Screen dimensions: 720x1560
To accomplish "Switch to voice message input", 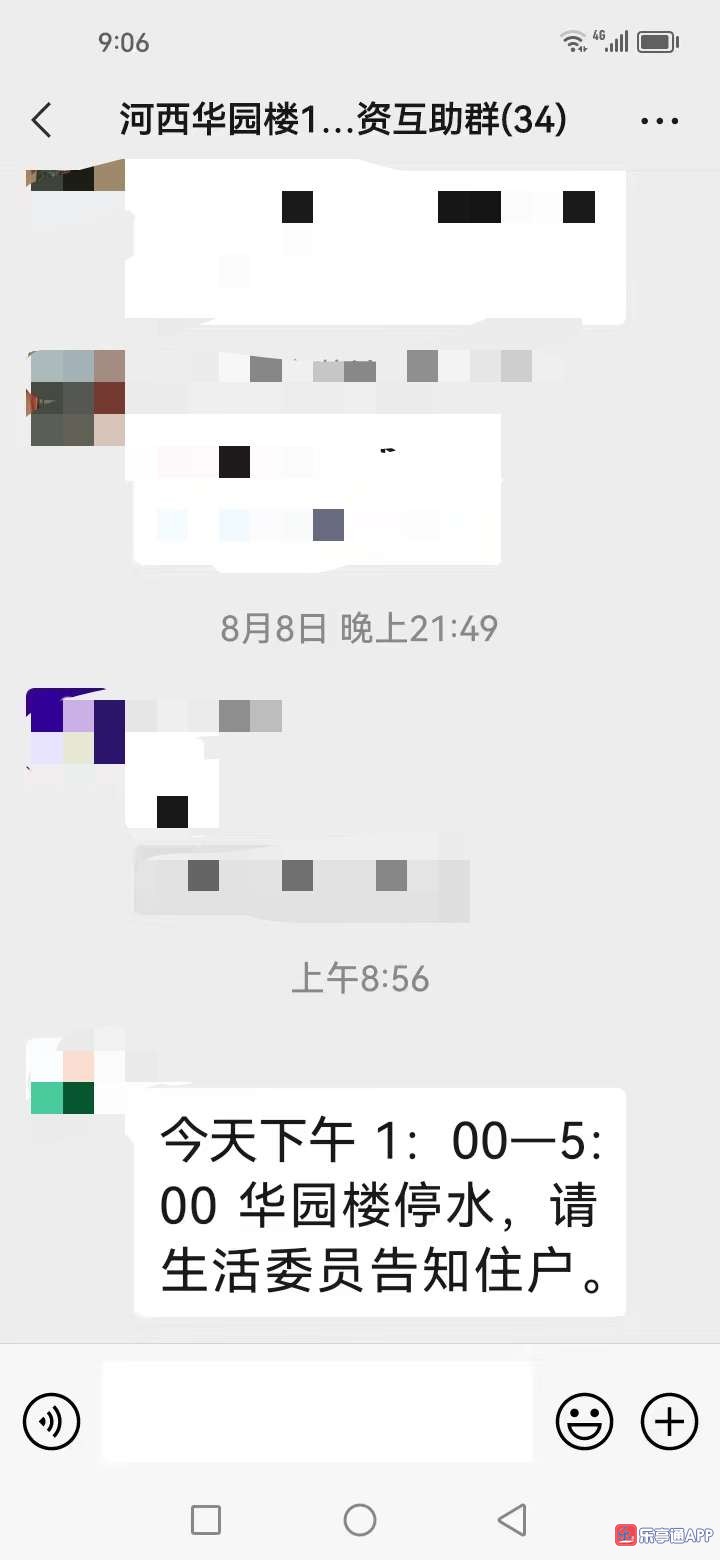I will pos(51,1420).
